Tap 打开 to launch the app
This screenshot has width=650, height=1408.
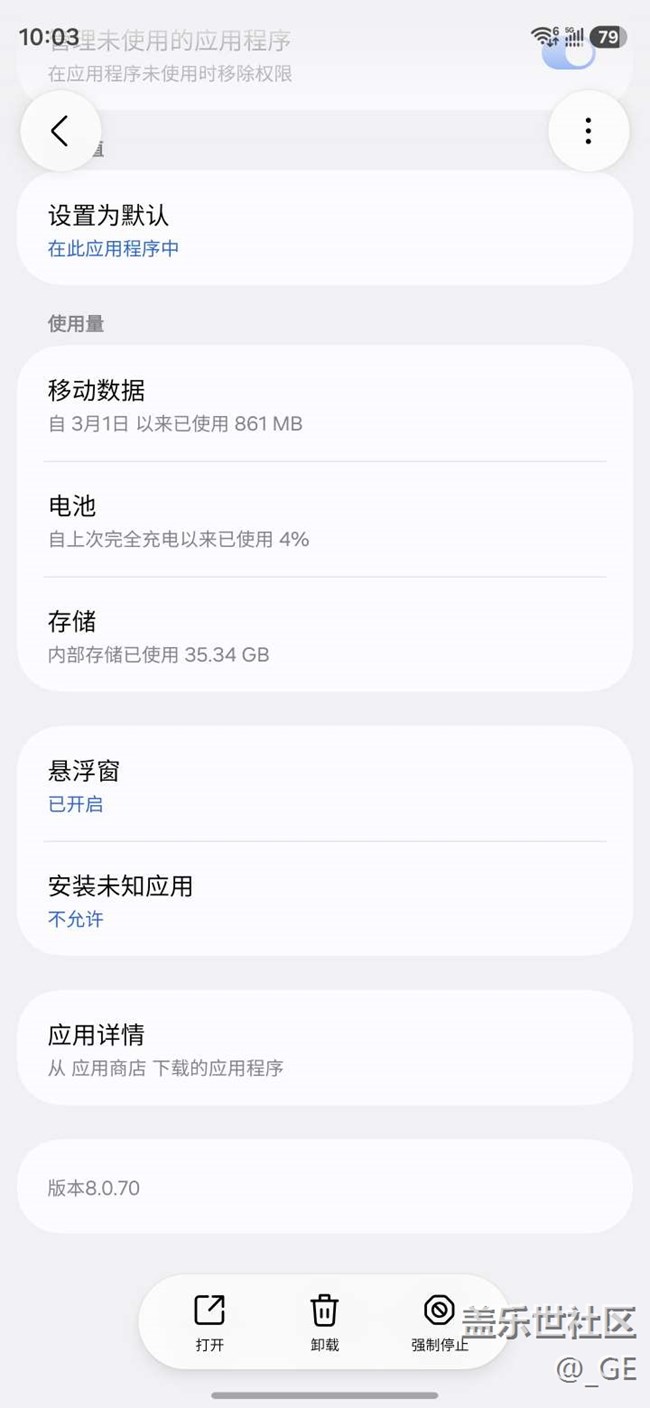pos(210,1322)
